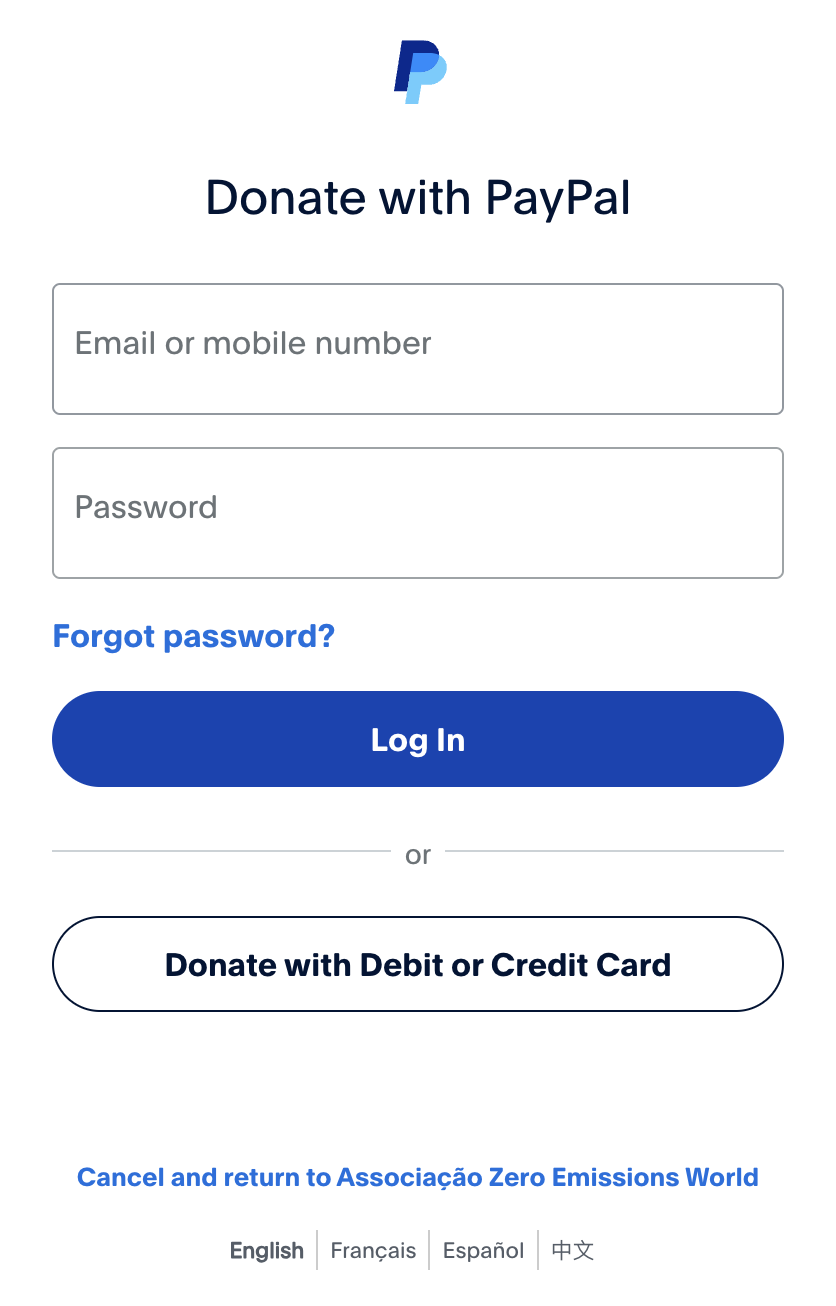Viewport: 836px width, 1306px height.
Task: Focus the Email or mobile number field
Action: (x=417, y=348)
